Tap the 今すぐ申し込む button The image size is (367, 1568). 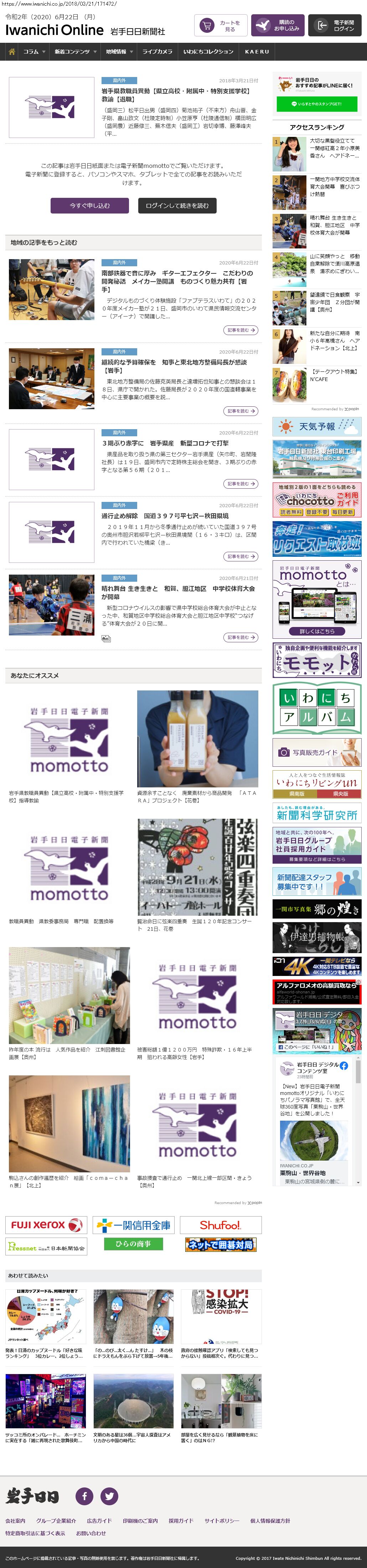point(89,206)
